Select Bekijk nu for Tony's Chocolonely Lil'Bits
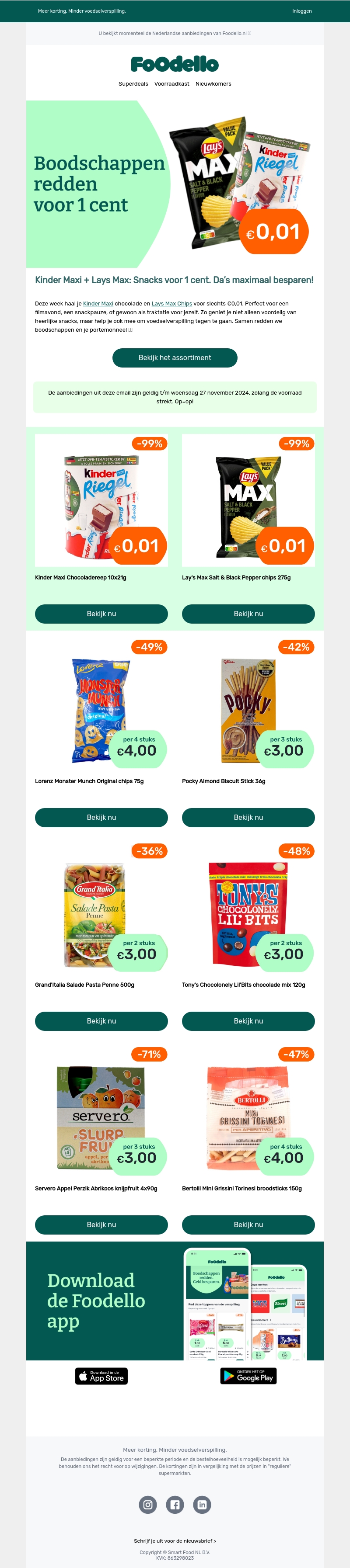This screenshot has height=1568, width=350. [x=248, y=1021]
